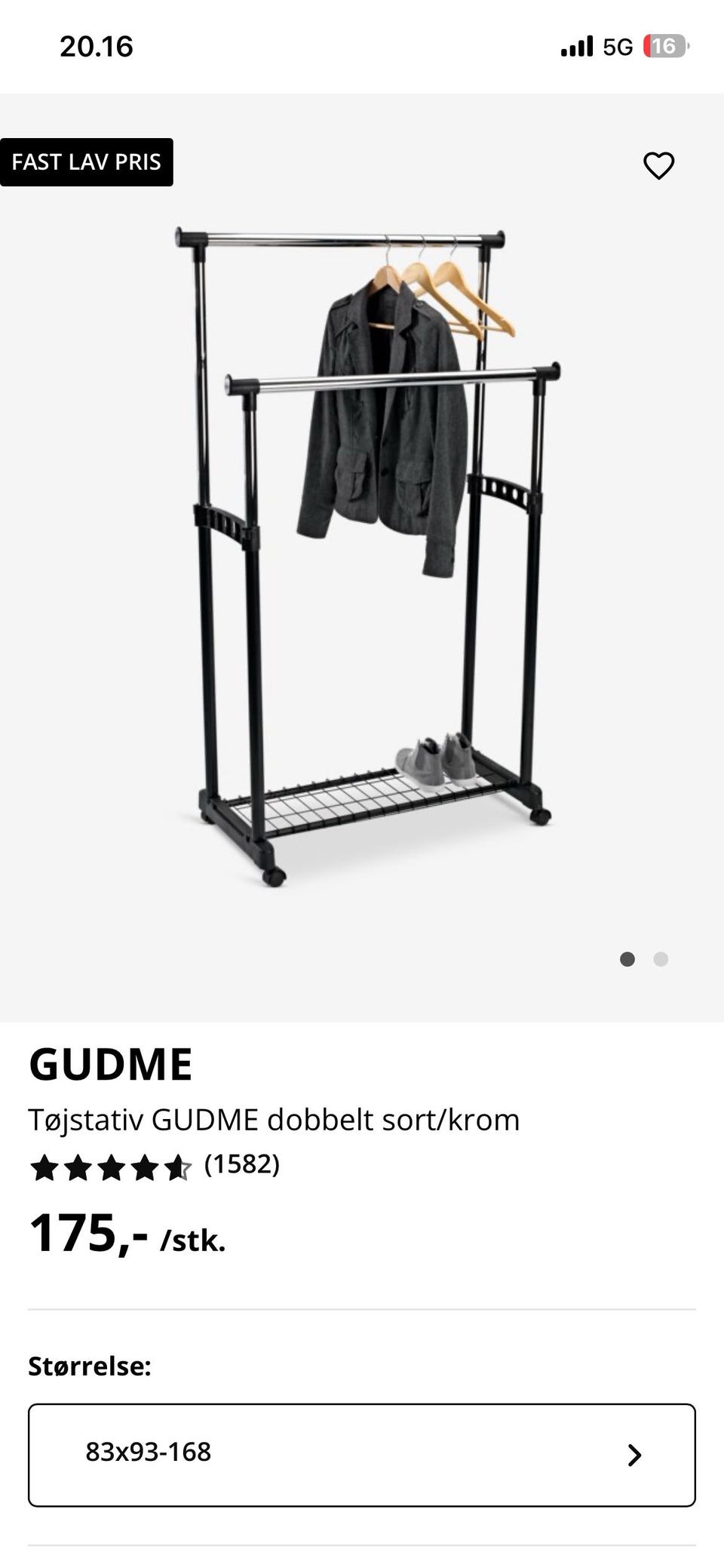Tap the Tøjstativ GUDME description text
The image size is (724, 1568).
click(x=275, y=1120)
